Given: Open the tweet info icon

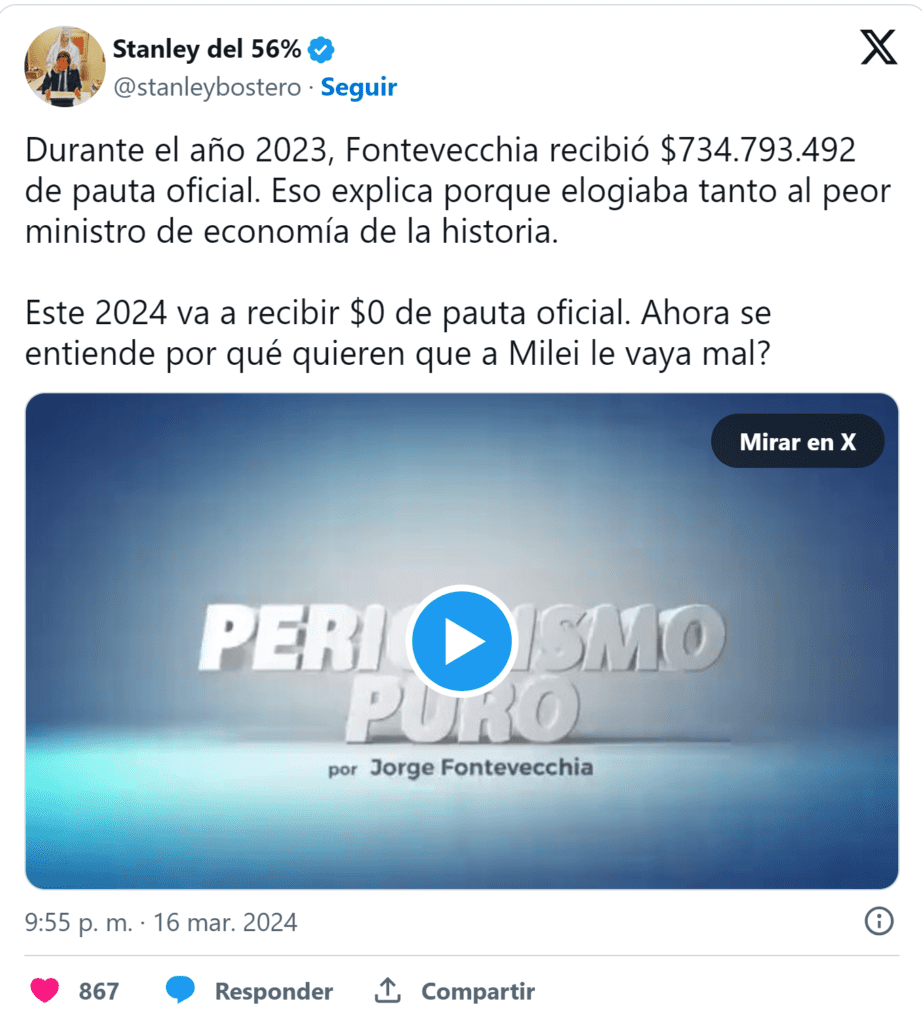Looking at the screenshot, I should click(x=878, y=921).
